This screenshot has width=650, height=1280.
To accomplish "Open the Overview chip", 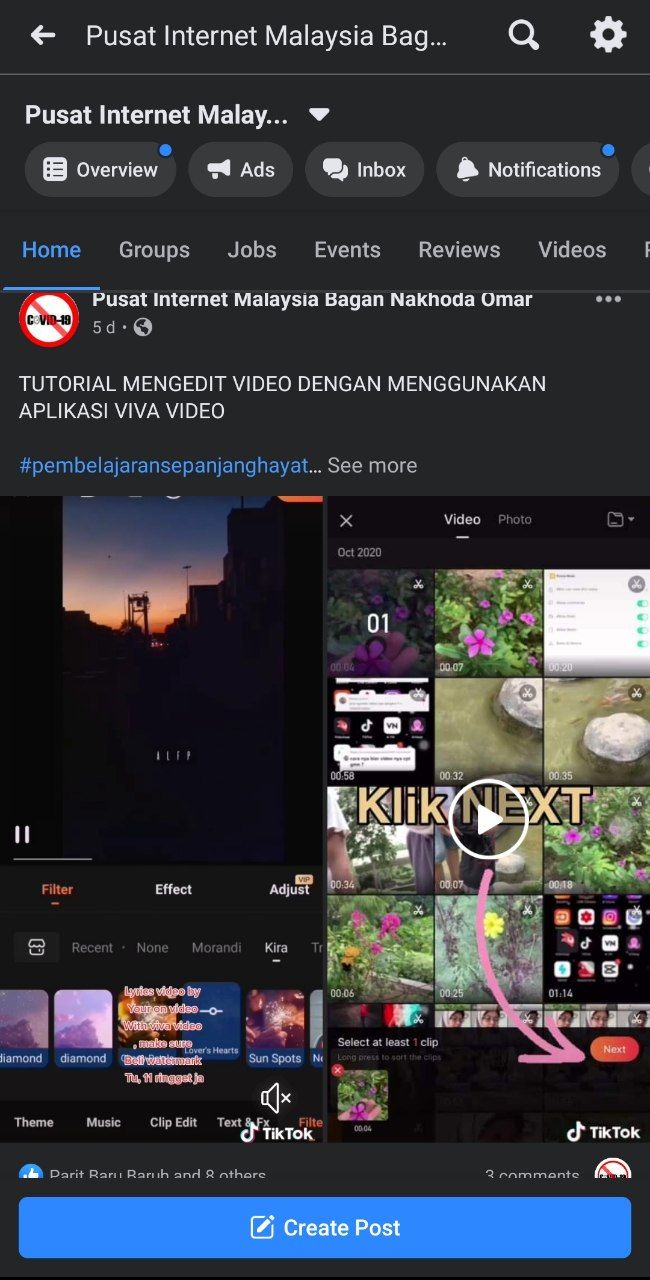I will [100, 169].
